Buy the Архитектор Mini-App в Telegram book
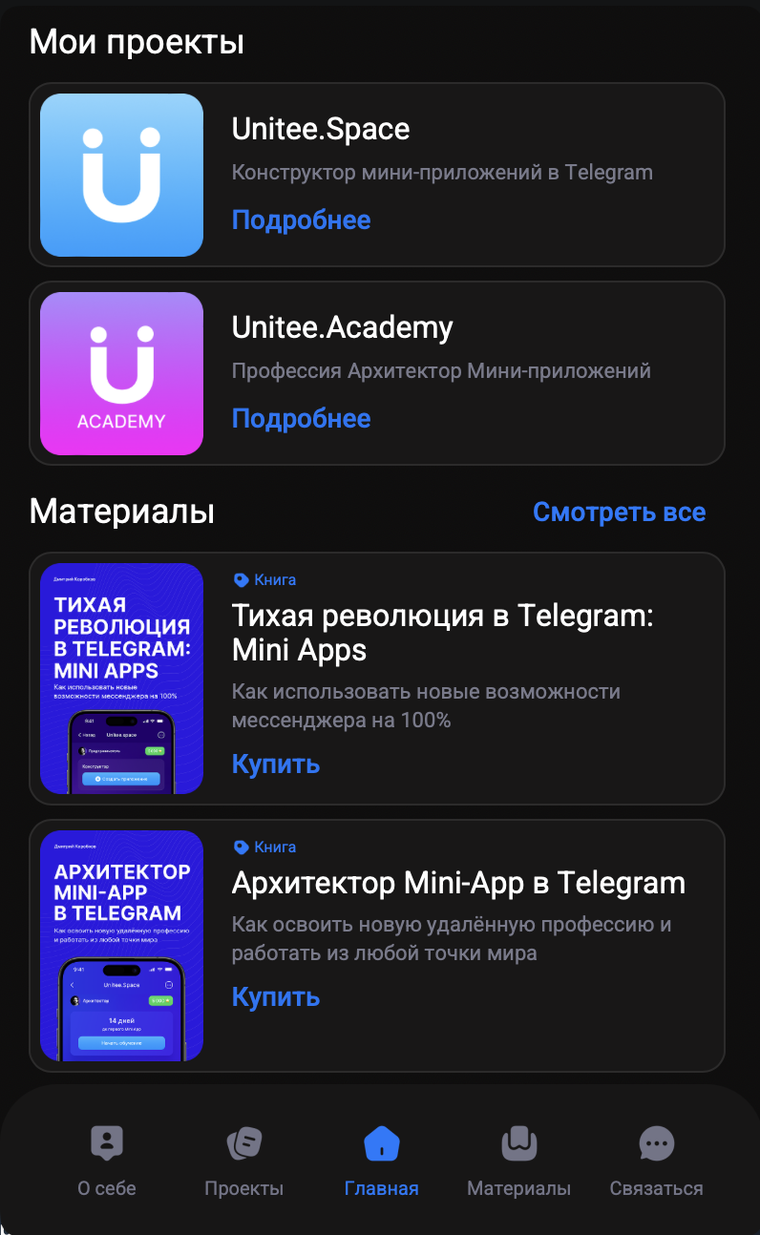This screenshot has height=1235, width=760. click(276, 997)
